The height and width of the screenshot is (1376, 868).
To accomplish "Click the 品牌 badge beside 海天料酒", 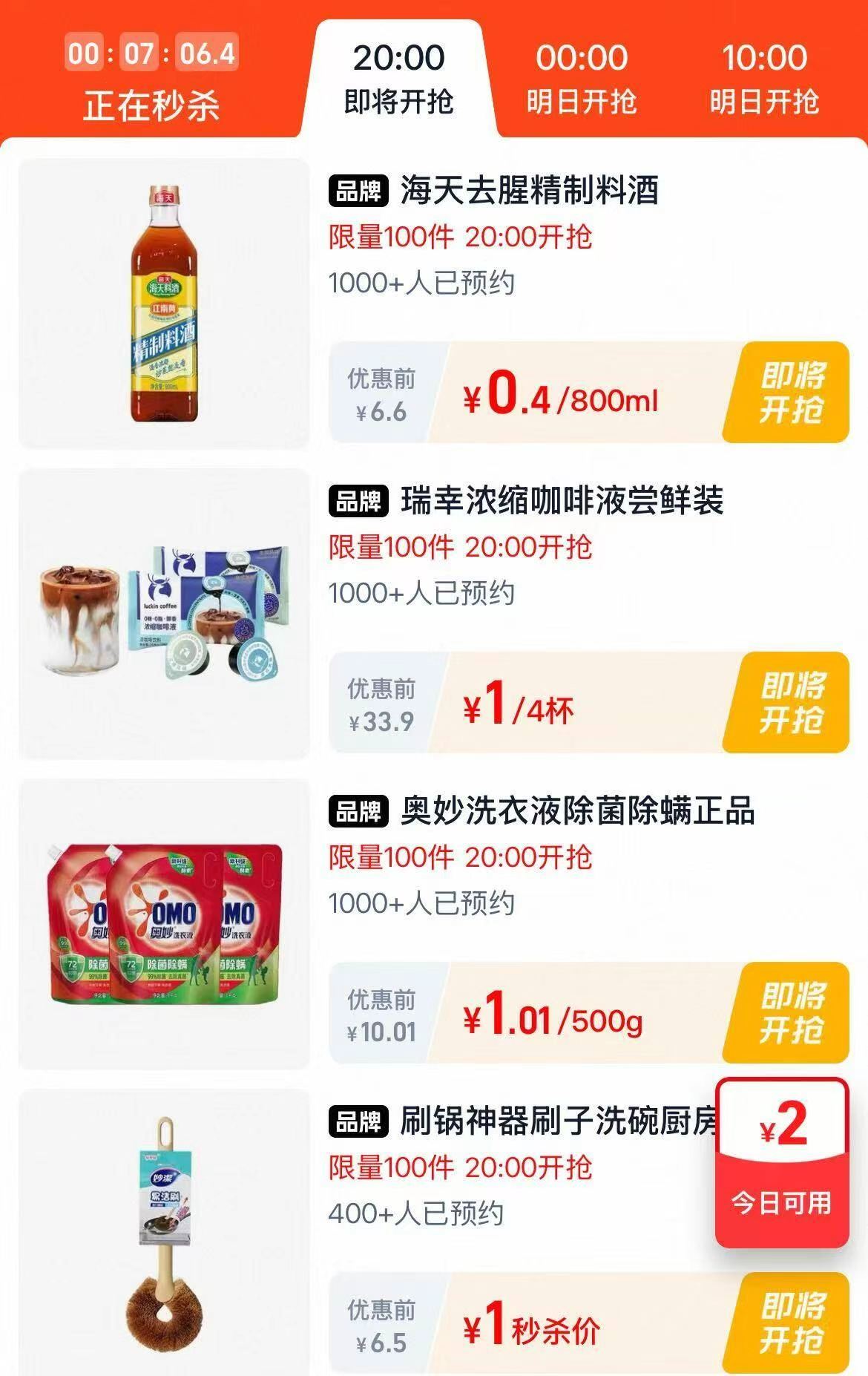I will 360,191.
